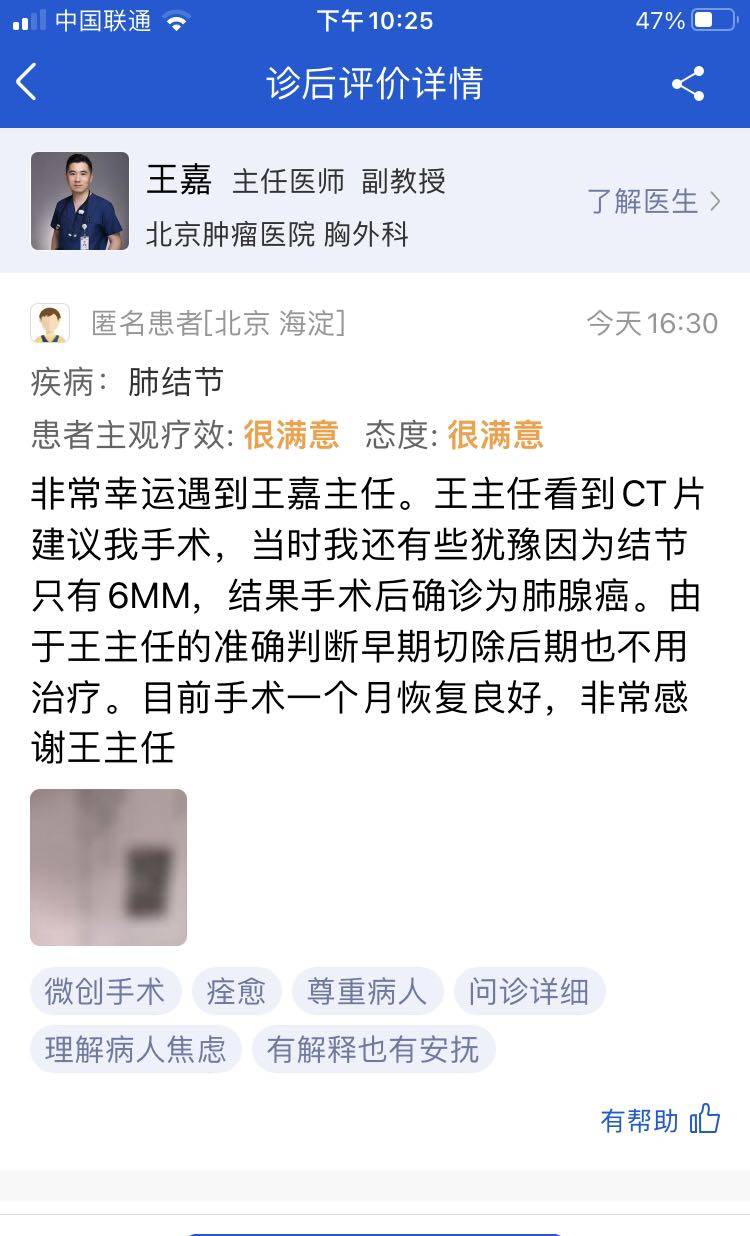Open 了解医生 doctor profile link
Viewport: 750px width, 1236px height.
(653, 201)
